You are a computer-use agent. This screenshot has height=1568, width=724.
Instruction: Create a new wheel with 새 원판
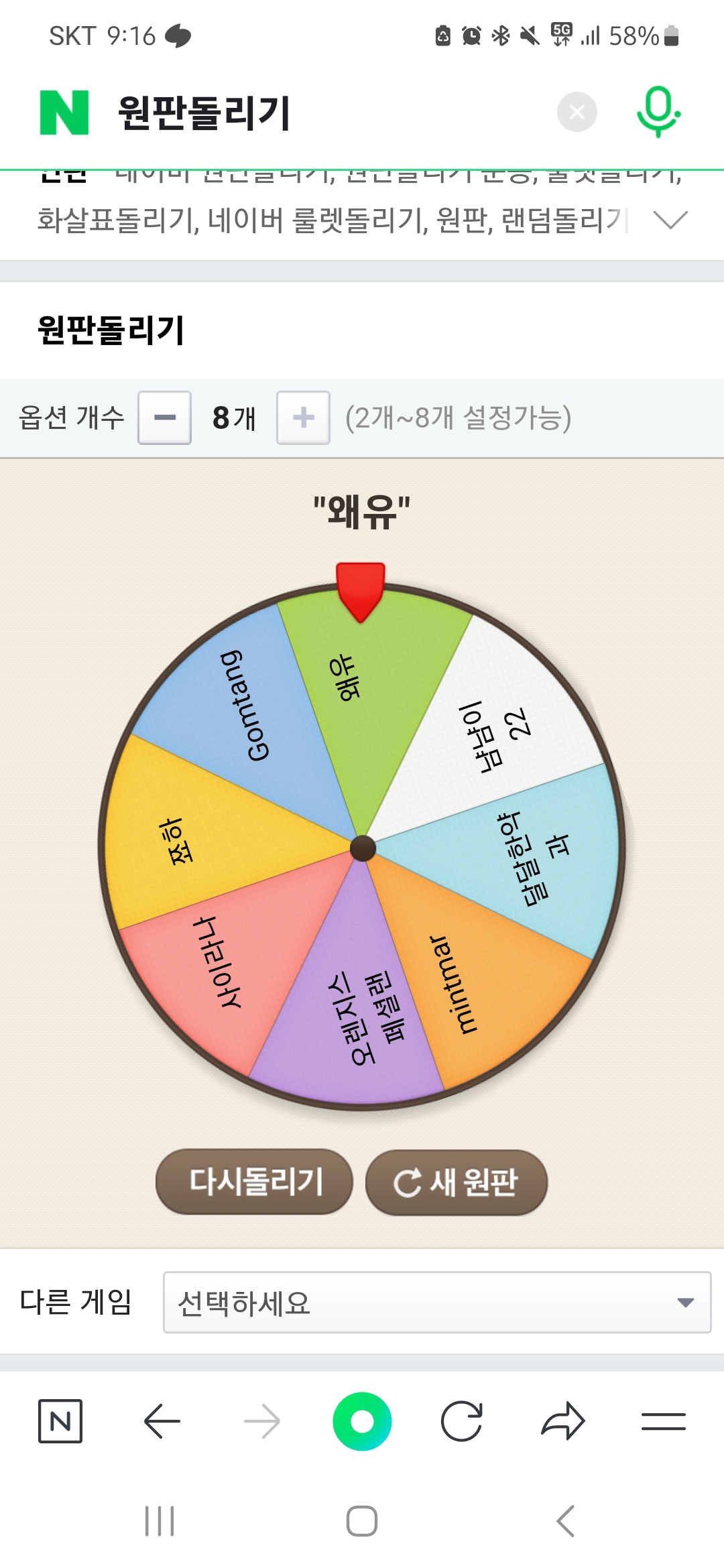point(457,1183)
